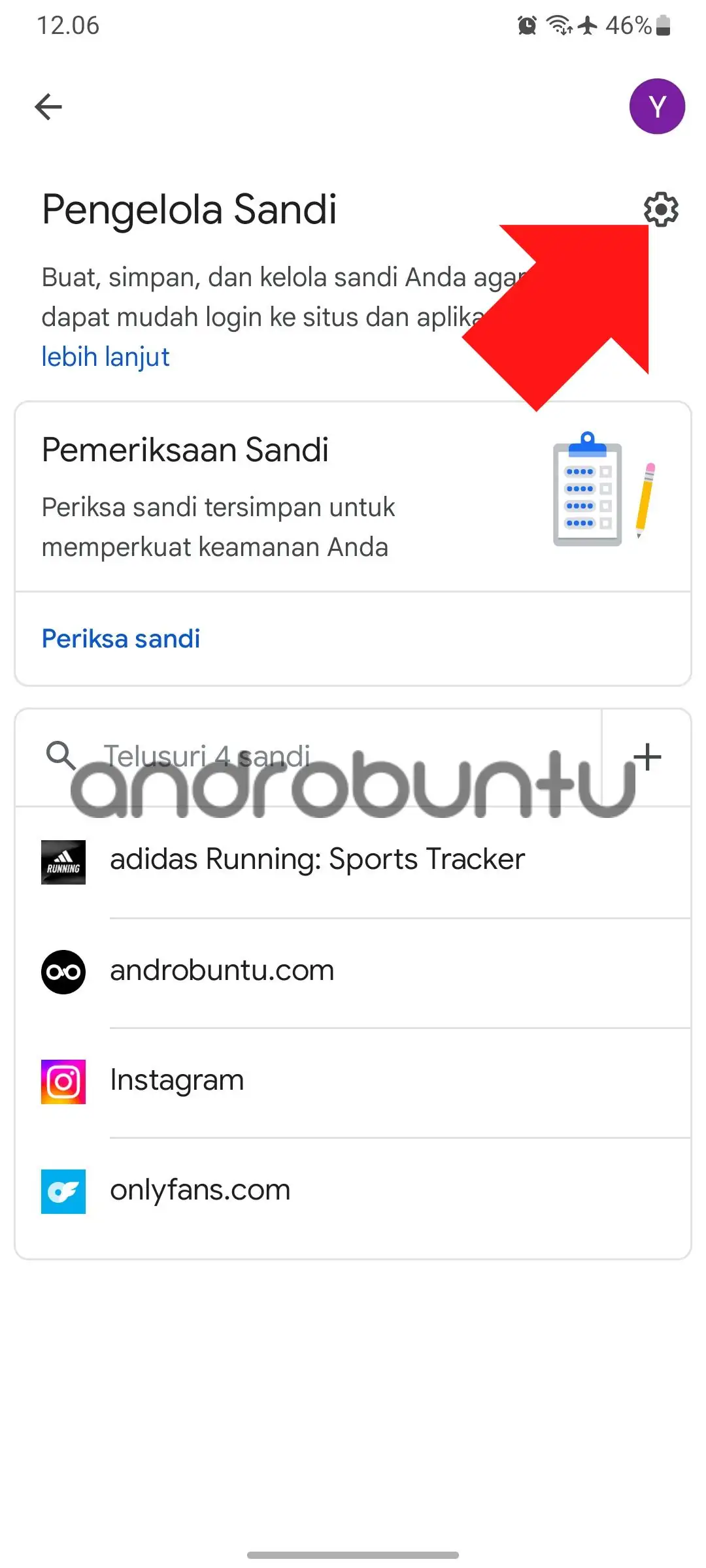This screenshot has height=1568, width=706.
Task: Tap the airplane mode status icon
Action: (588, 26)
